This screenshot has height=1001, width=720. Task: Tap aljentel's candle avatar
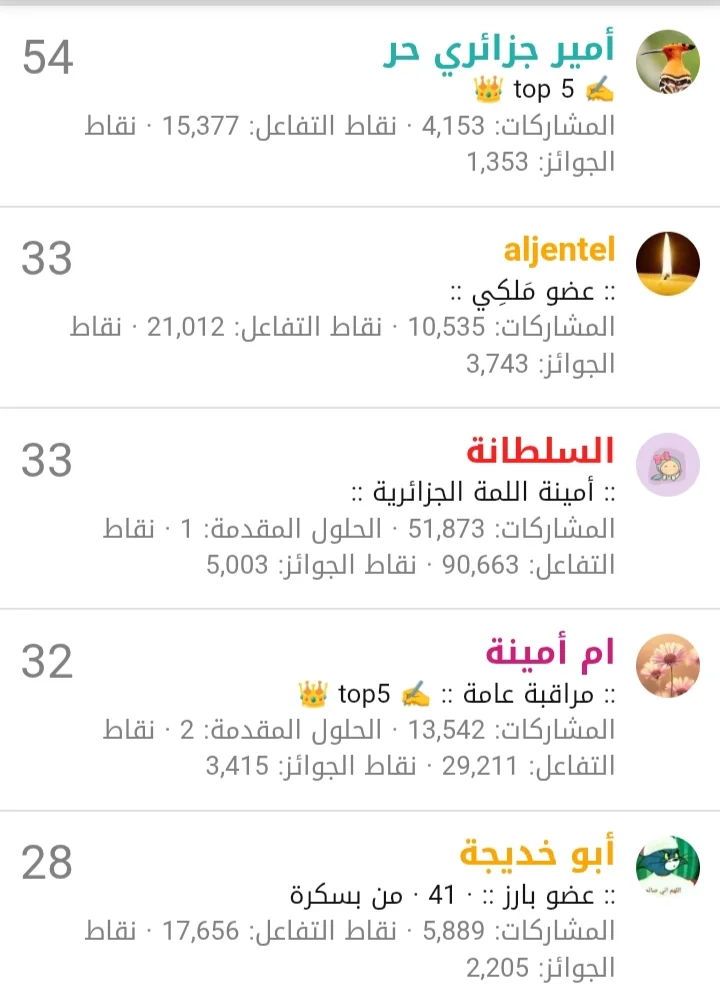pyautogui.click(x=668, y=263)
